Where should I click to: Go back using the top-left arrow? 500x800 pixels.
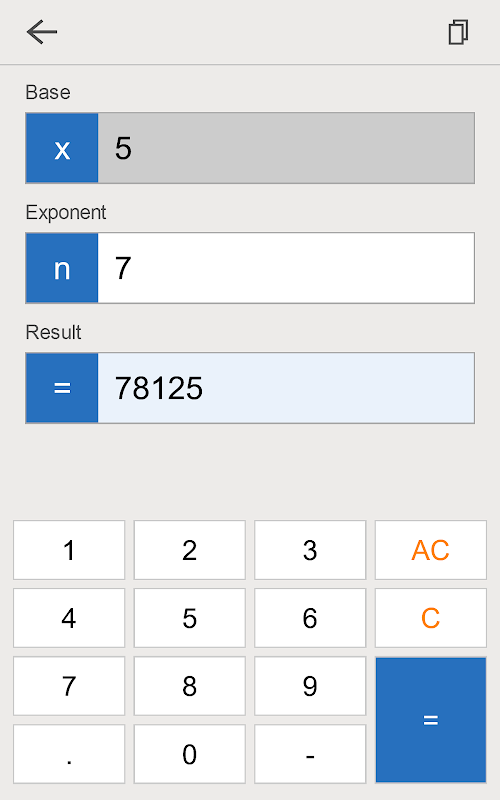pos(42,32)
